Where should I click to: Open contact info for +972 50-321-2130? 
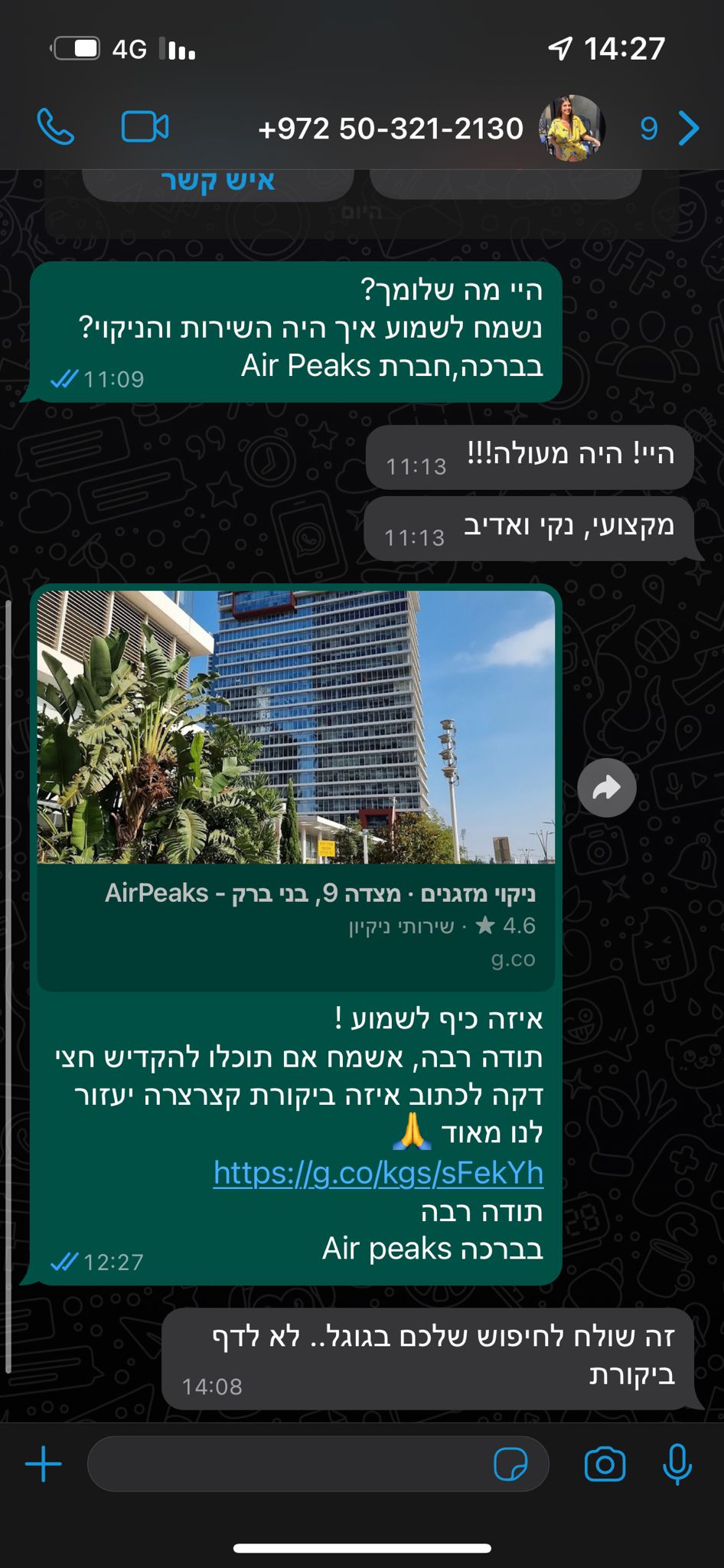point(391,129)
